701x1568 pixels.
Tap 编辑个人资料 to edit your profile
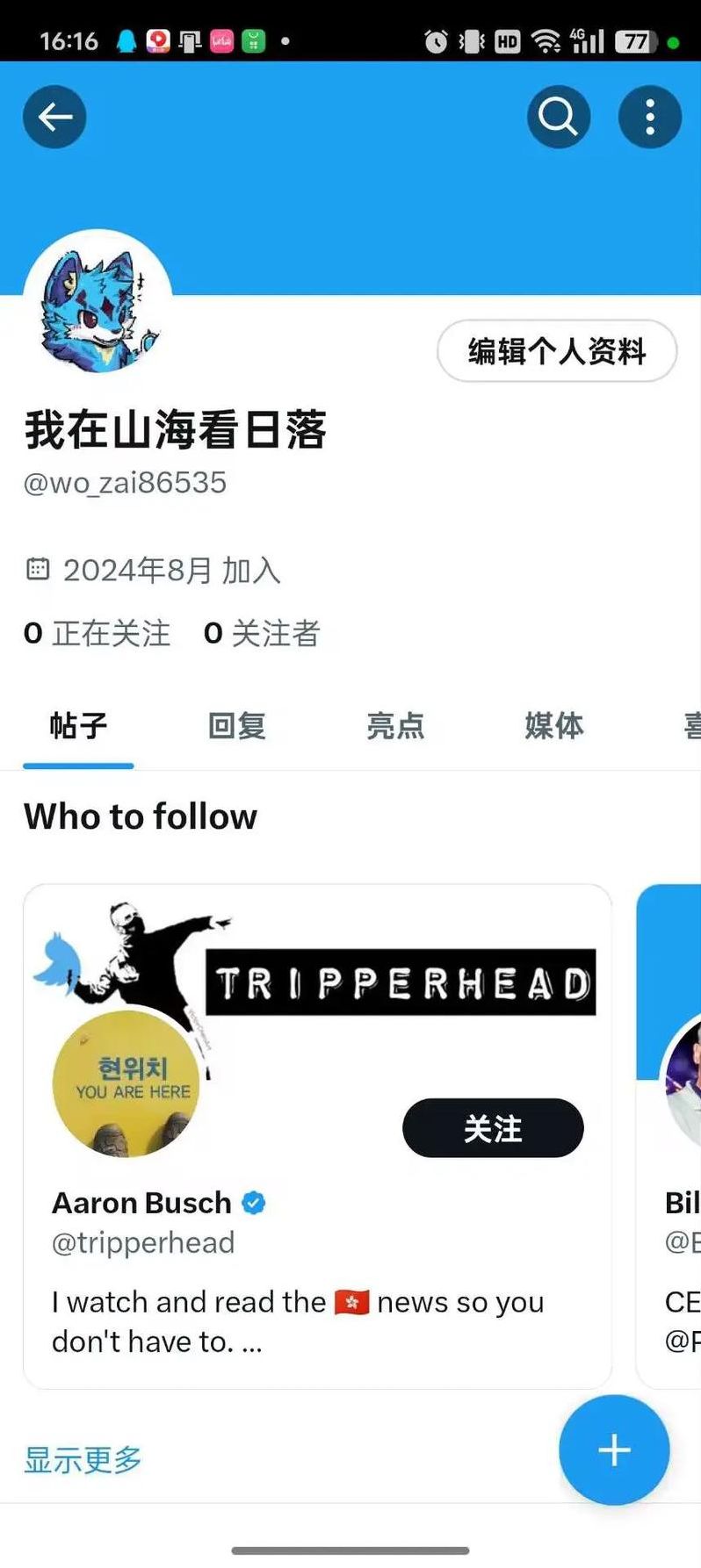click(x=557, y=350)
